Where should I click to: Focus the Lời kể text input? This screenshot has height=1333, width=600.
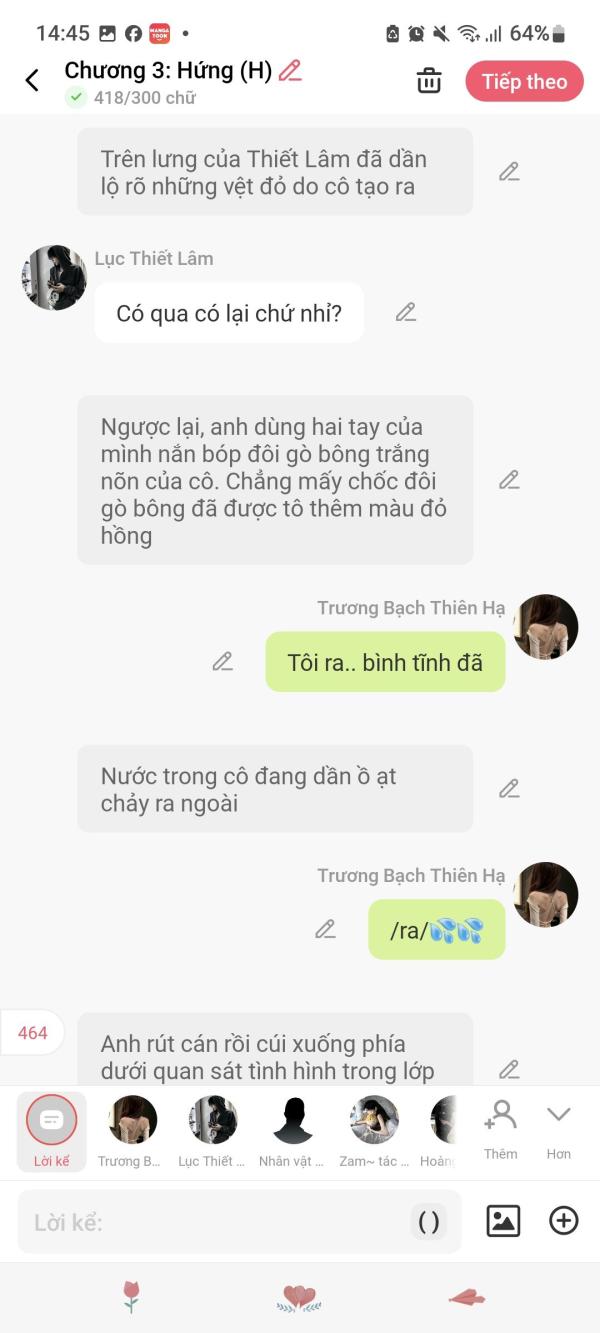(220, 1222)
